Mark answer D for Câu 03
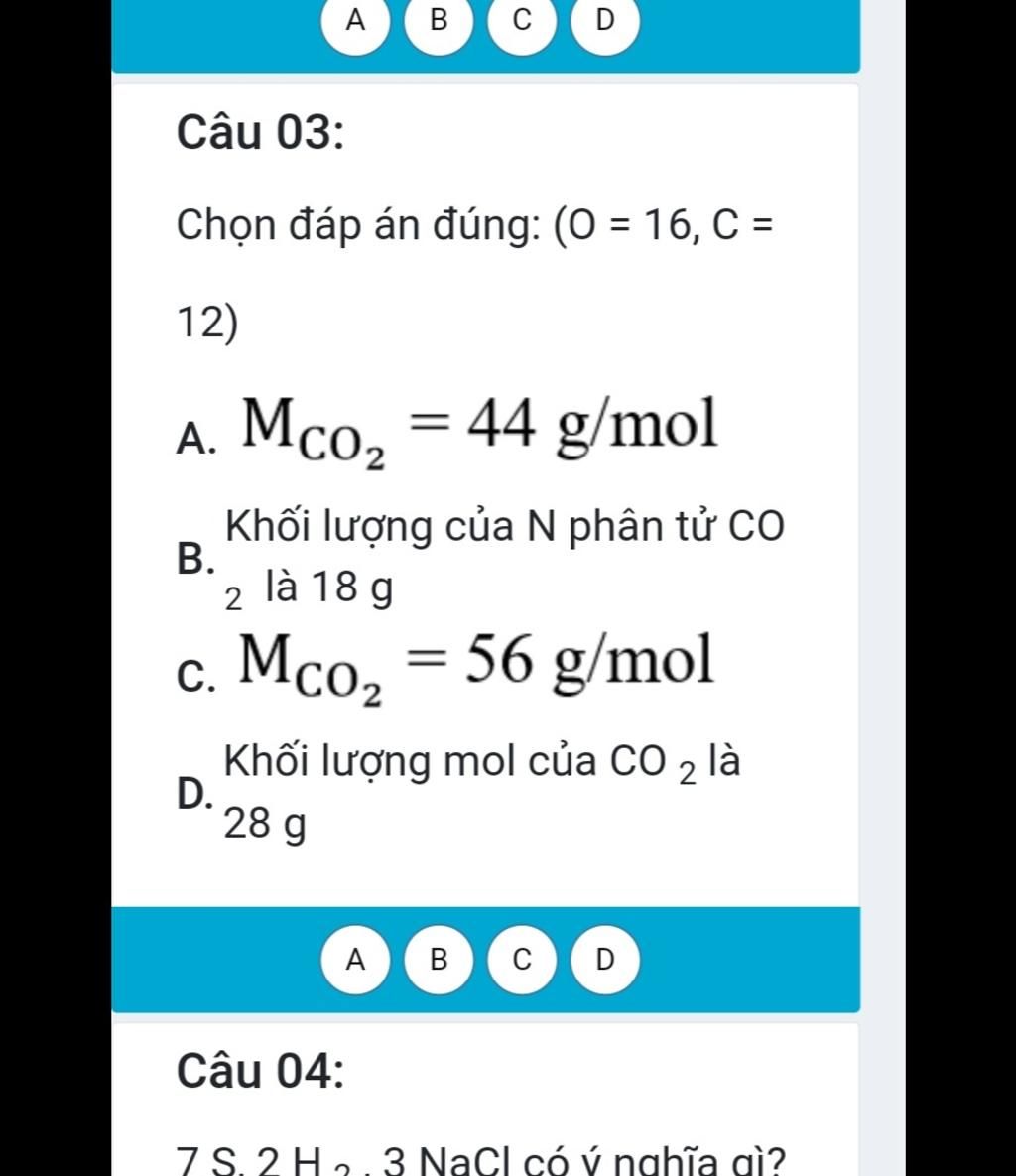The width and height of the screenshot is (1016, 1176). (x=606, y=959)
